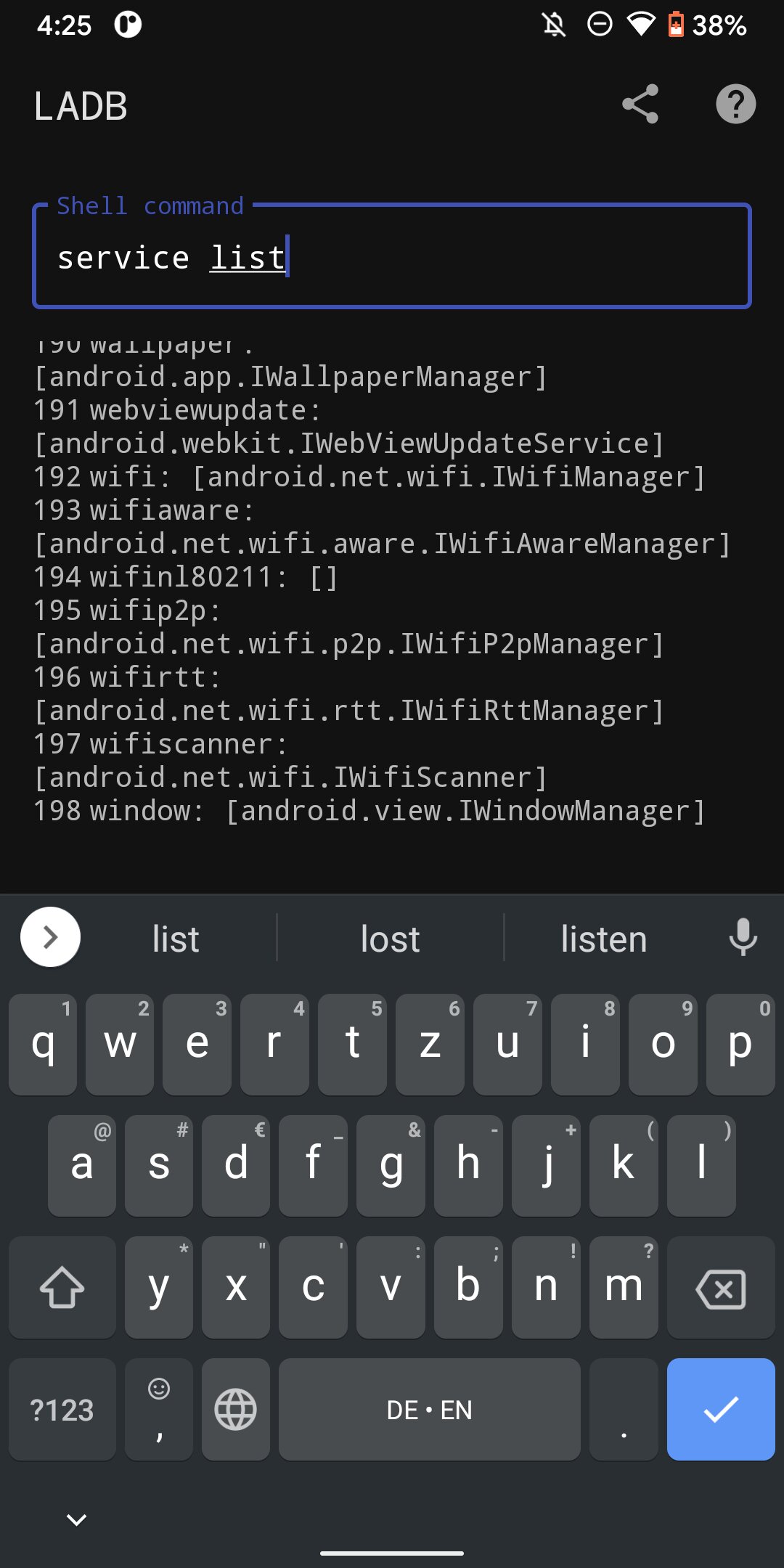Expand the keyboard suggestion strip arrow
The width and height of the screenshot is (784, 1568).
[50, 937]
